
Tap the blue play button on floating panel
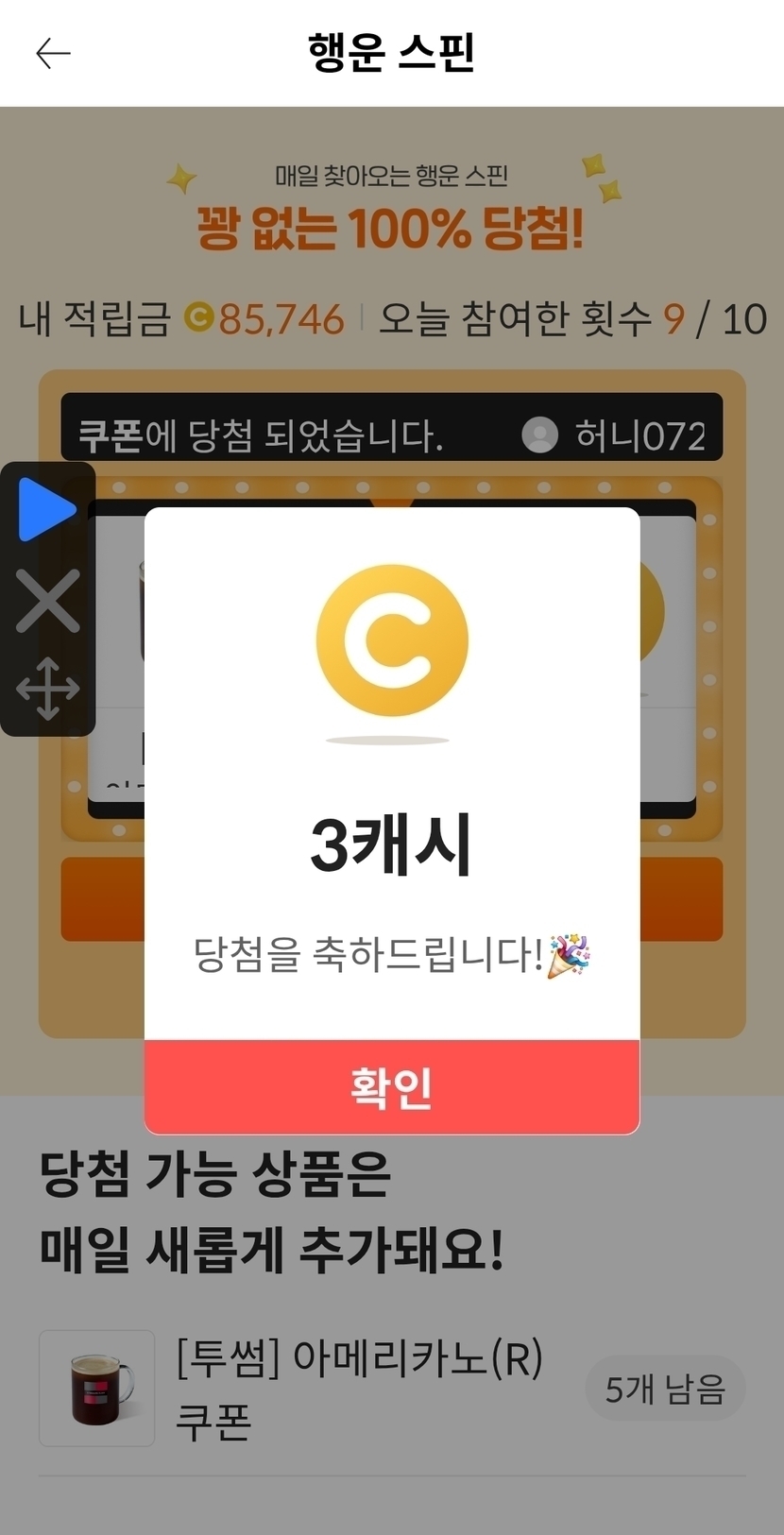point(46,509)
